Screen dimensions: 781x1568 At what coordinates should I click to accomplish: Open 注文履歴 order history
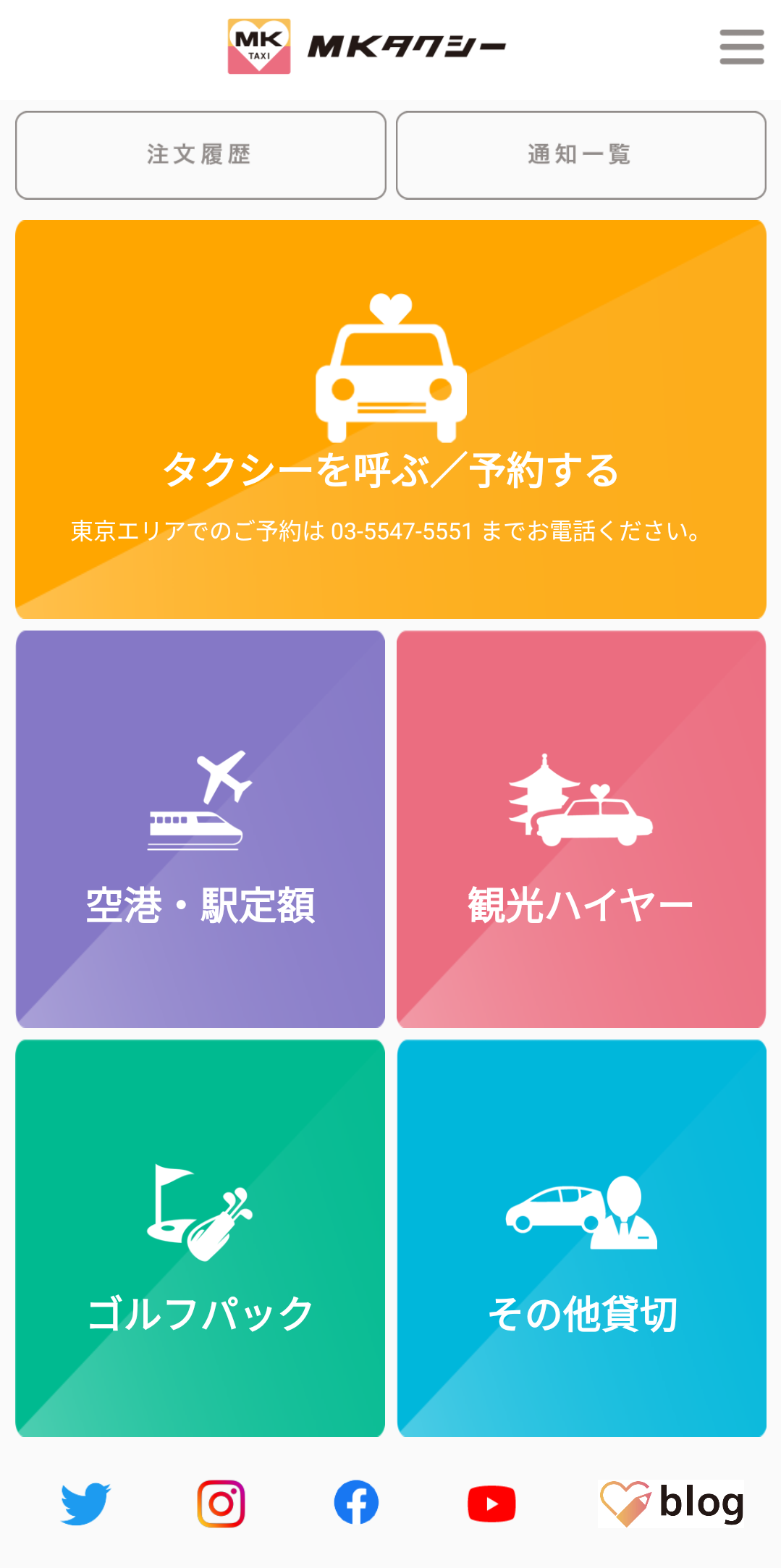200,155
